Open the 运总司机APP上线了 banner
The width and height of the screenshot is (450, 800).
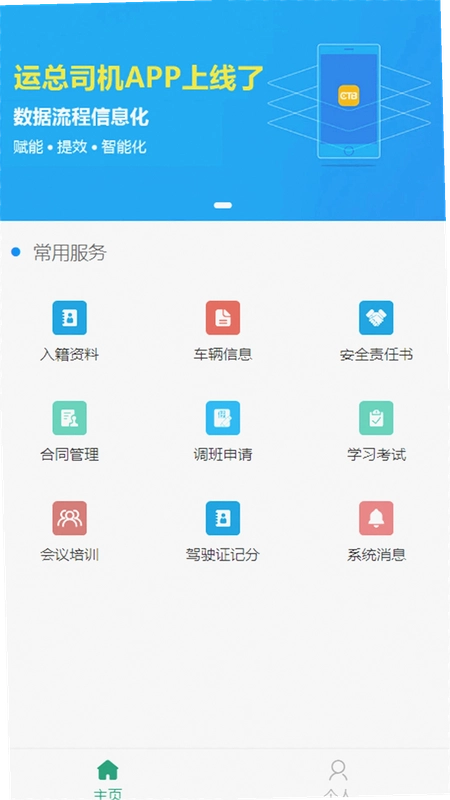click(222, 110)
